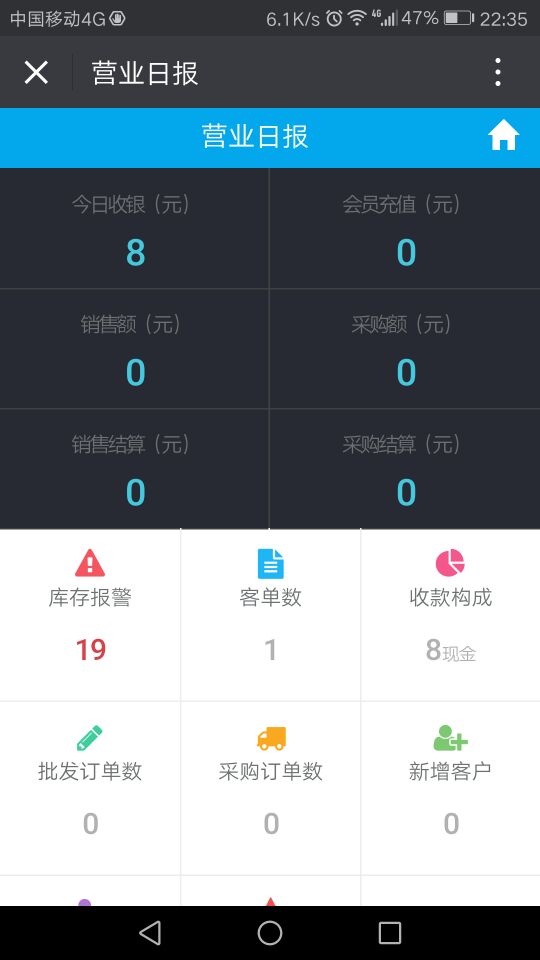Image resolution: width=540 pixels, height=960 pixels.
Task: Open the 新增客户 tile
Action: tap(451, 789)
